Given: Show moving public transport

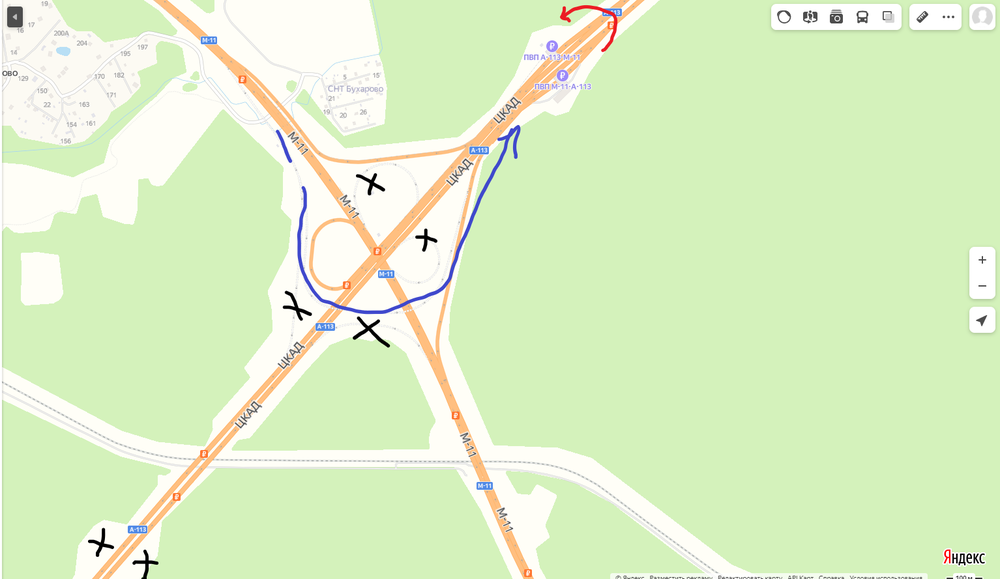Looking at the screenshot, I should click(862, 17).
